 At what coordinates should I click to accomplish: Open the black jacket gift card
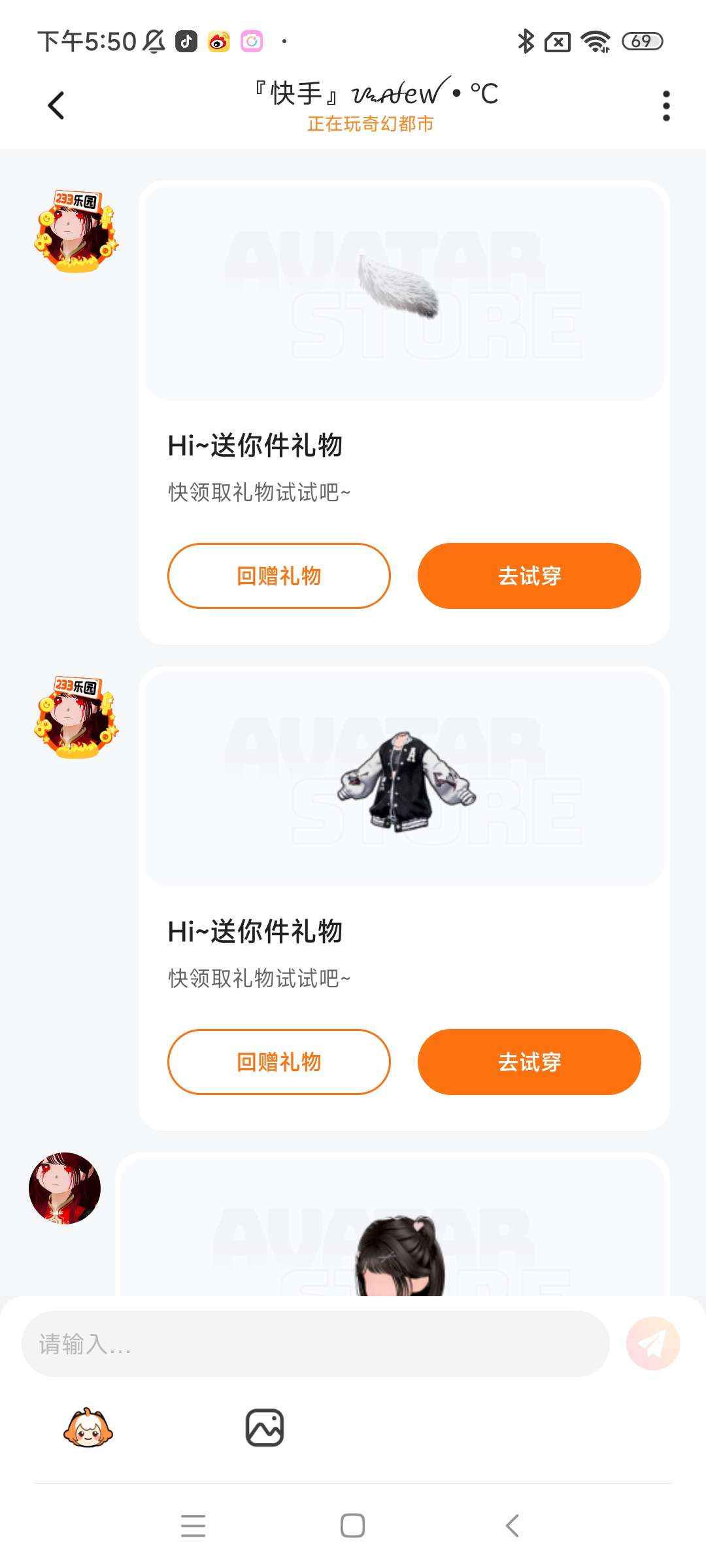[404, 779]
